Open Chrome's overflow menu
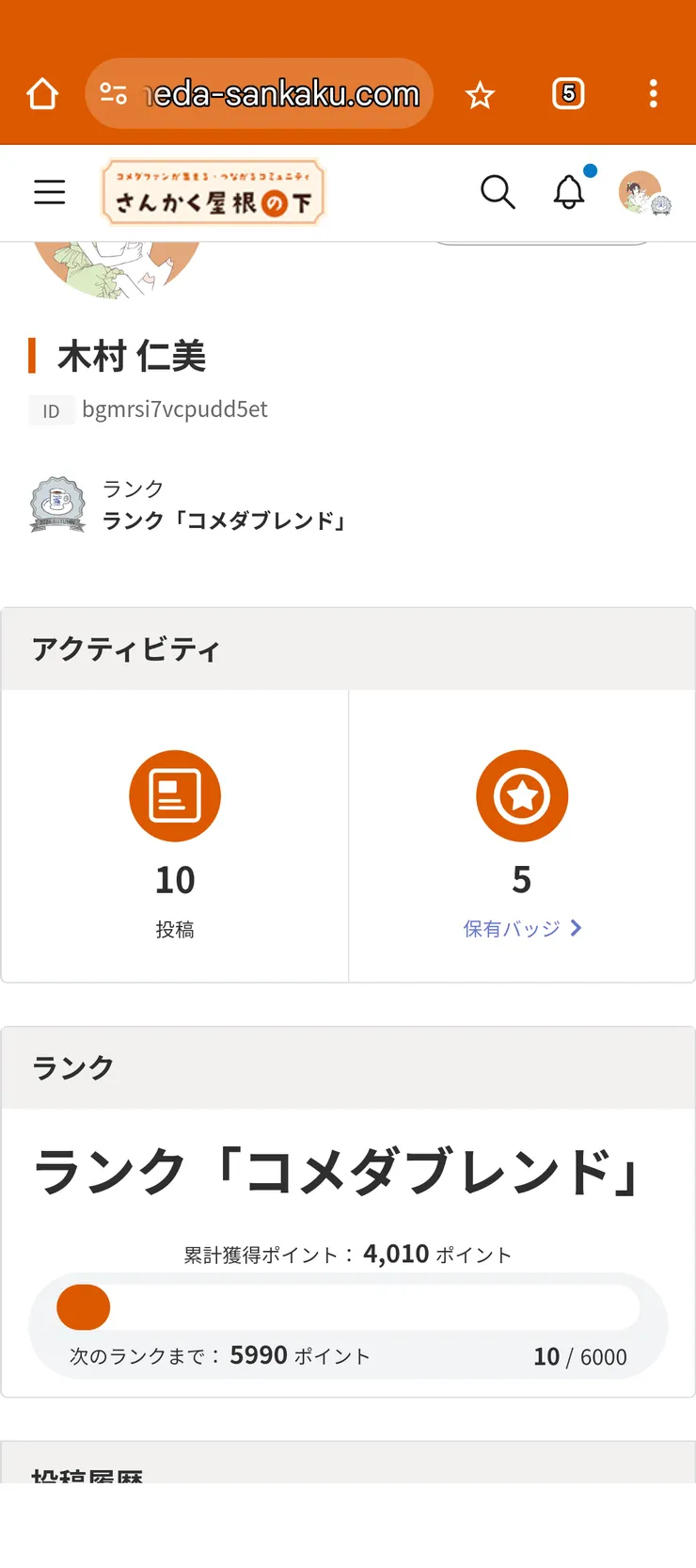This screenshot has width=696, height=1568. [x=653, y=93]
